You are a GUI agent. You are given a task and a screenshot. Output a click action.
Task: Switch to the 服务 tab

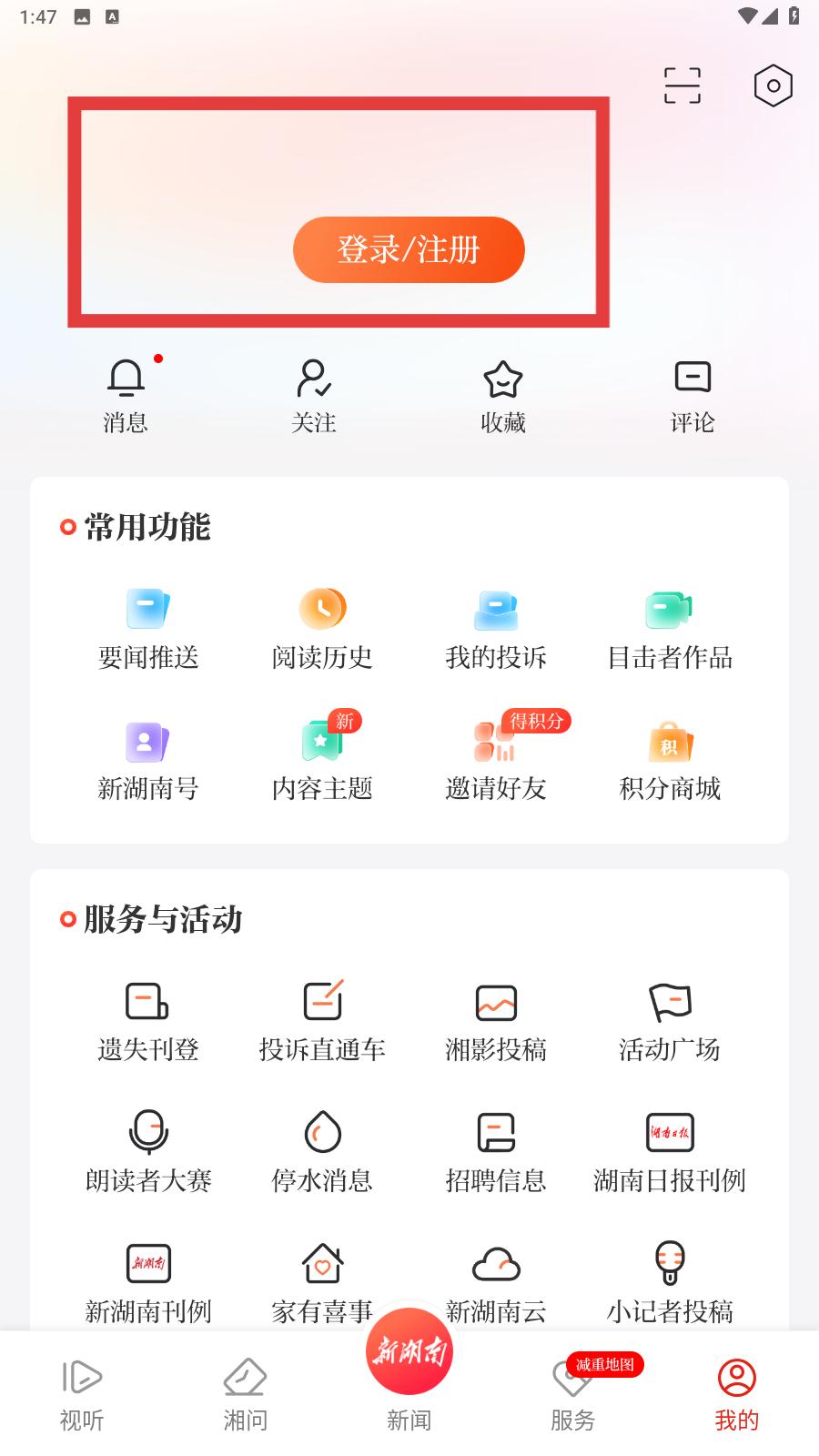click(573, 1396)
